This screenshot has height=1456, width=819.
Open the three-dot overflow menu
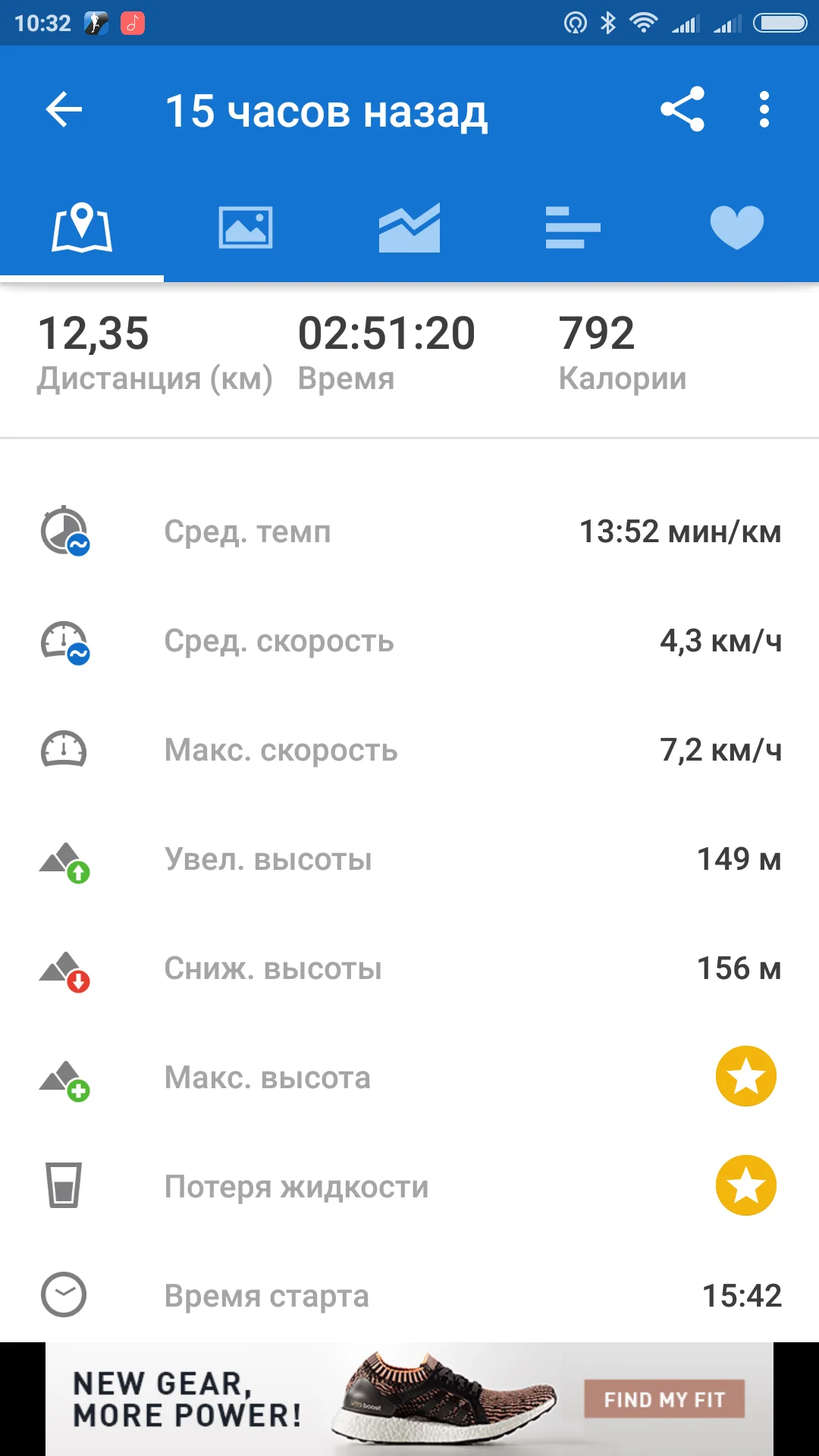[x=764, y=110]
